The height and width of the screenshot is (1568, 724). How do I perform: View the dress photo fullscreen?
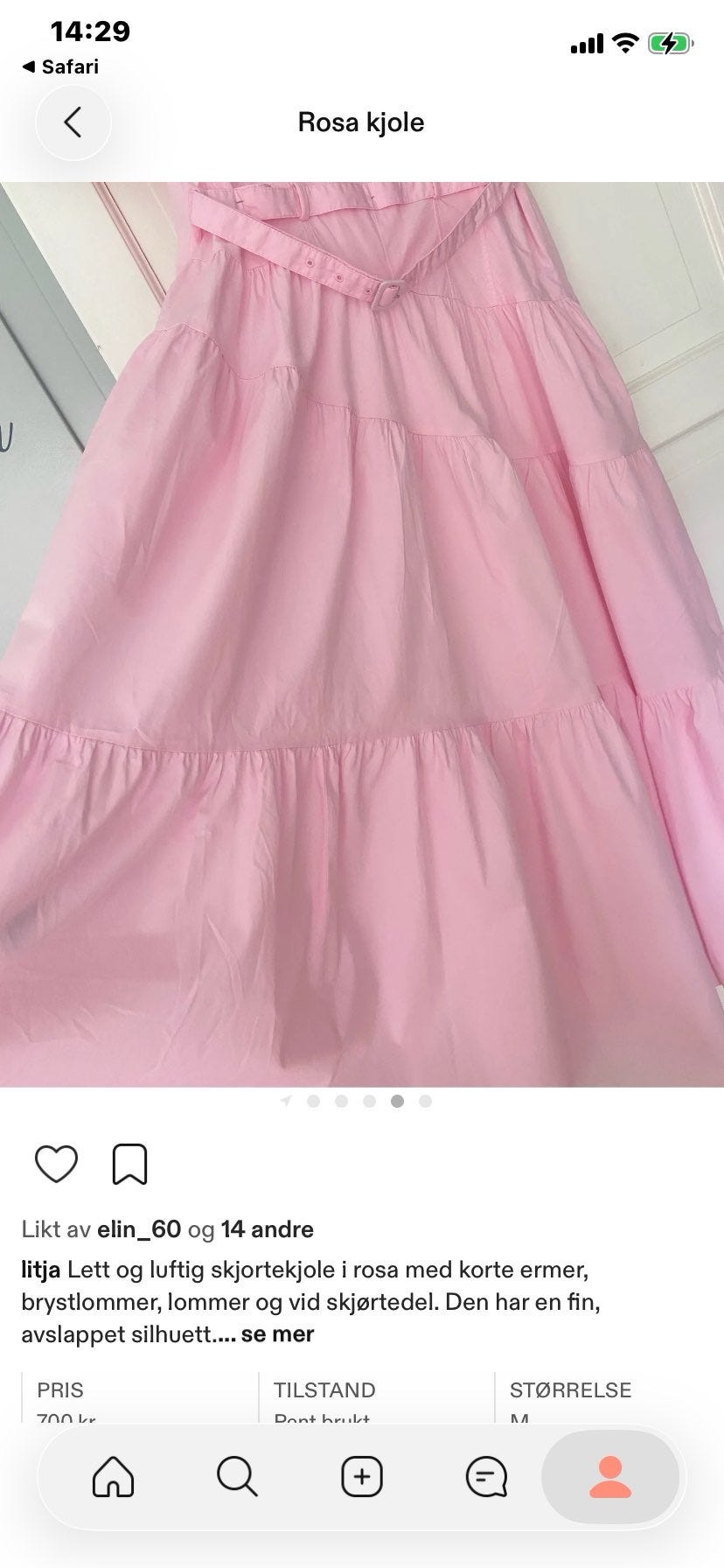[362, 634]
